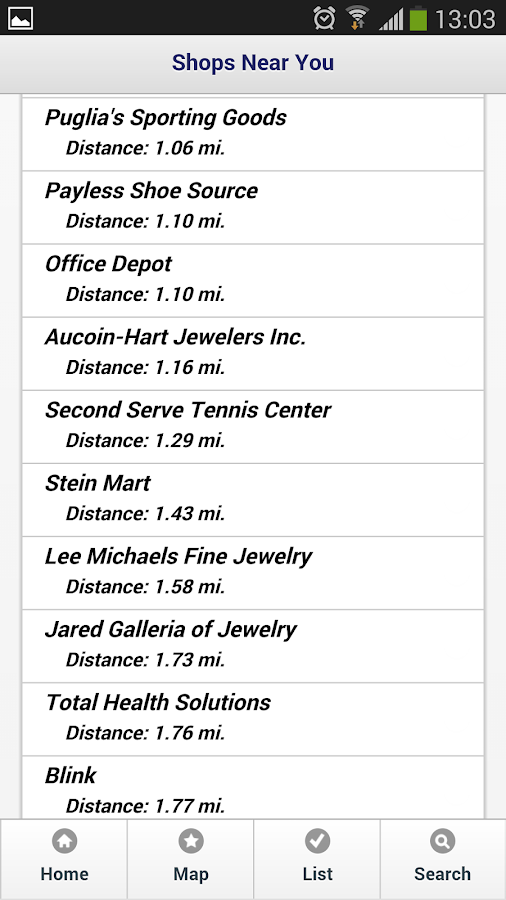Open the Office Depot entry
Image resolution: width=506 pixels, height=900 pixels.
click(253, 281)
